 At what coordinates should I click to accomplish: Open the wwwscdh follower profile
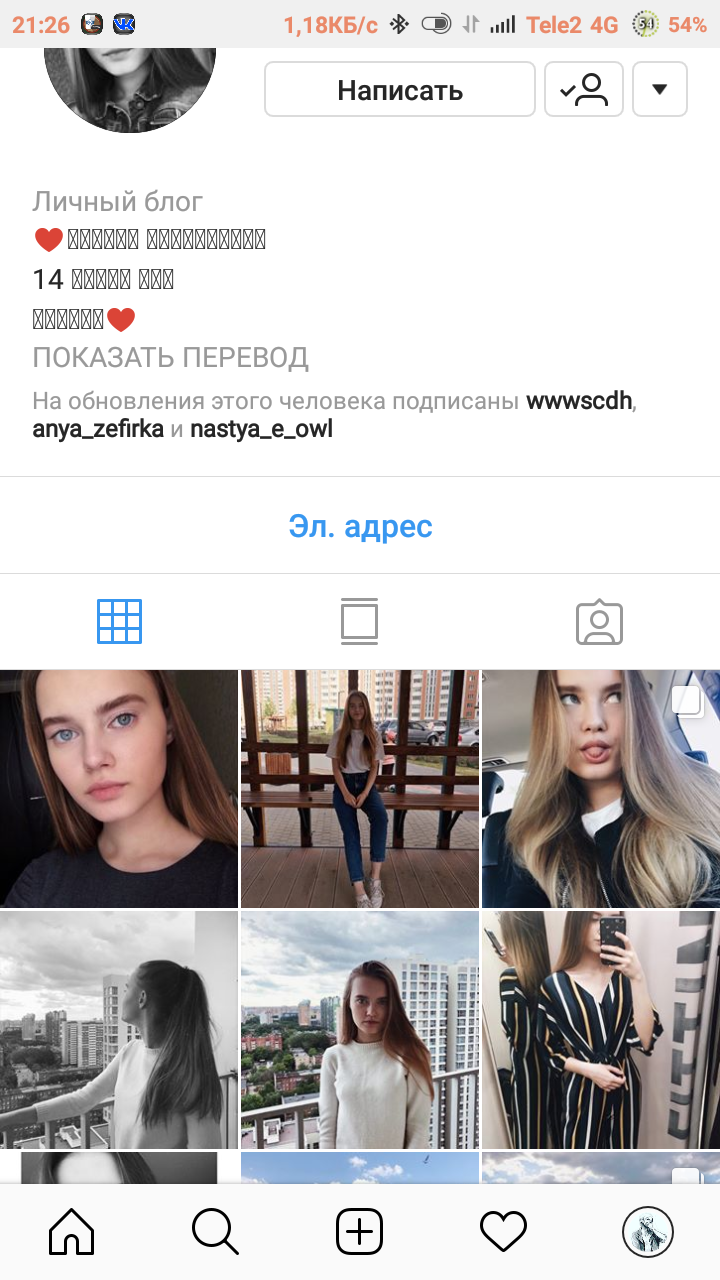580,402
